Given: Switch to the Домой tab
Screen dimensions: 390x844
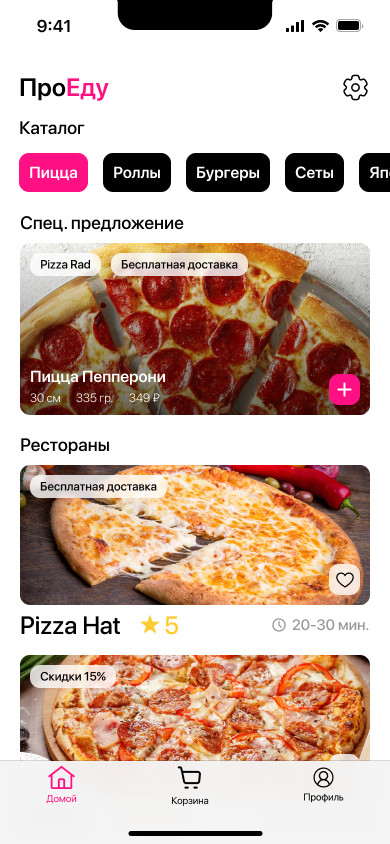Looking at the screenshot, I should 61,785.
